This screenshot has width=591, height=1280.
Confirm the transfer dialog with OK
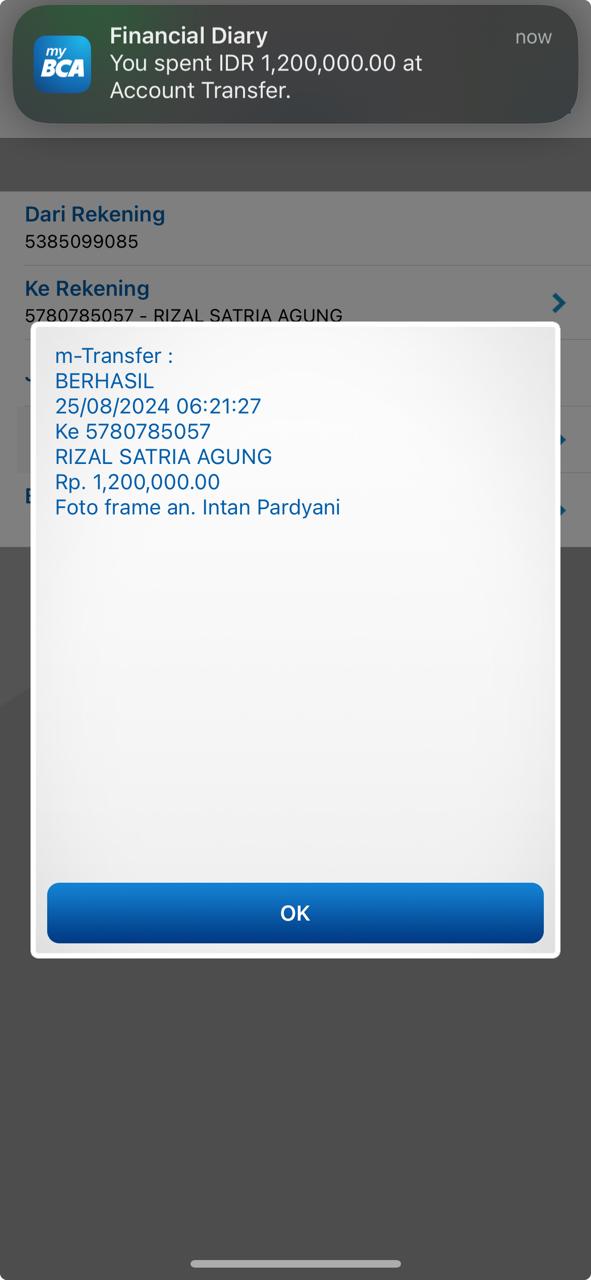point(295,913)
